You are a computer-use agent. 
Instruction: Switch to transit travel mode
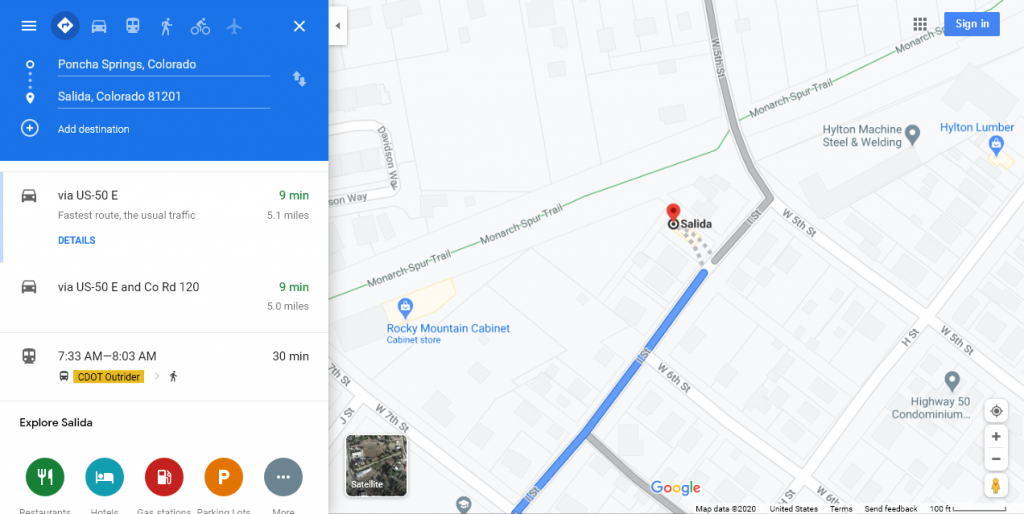tap(132, 26)
